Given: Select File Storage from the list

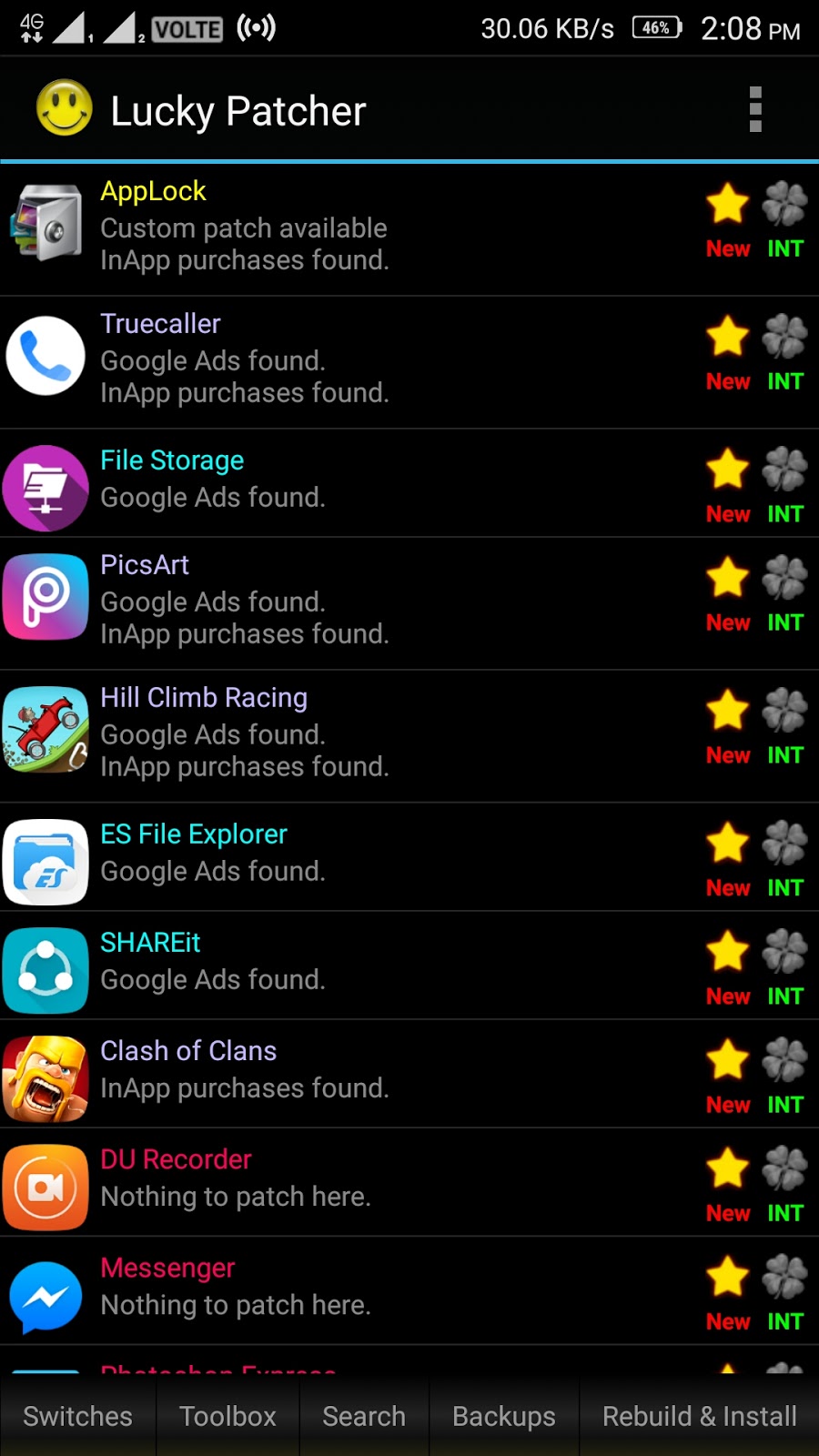Looking at the screenshot, I should point(364,480).
